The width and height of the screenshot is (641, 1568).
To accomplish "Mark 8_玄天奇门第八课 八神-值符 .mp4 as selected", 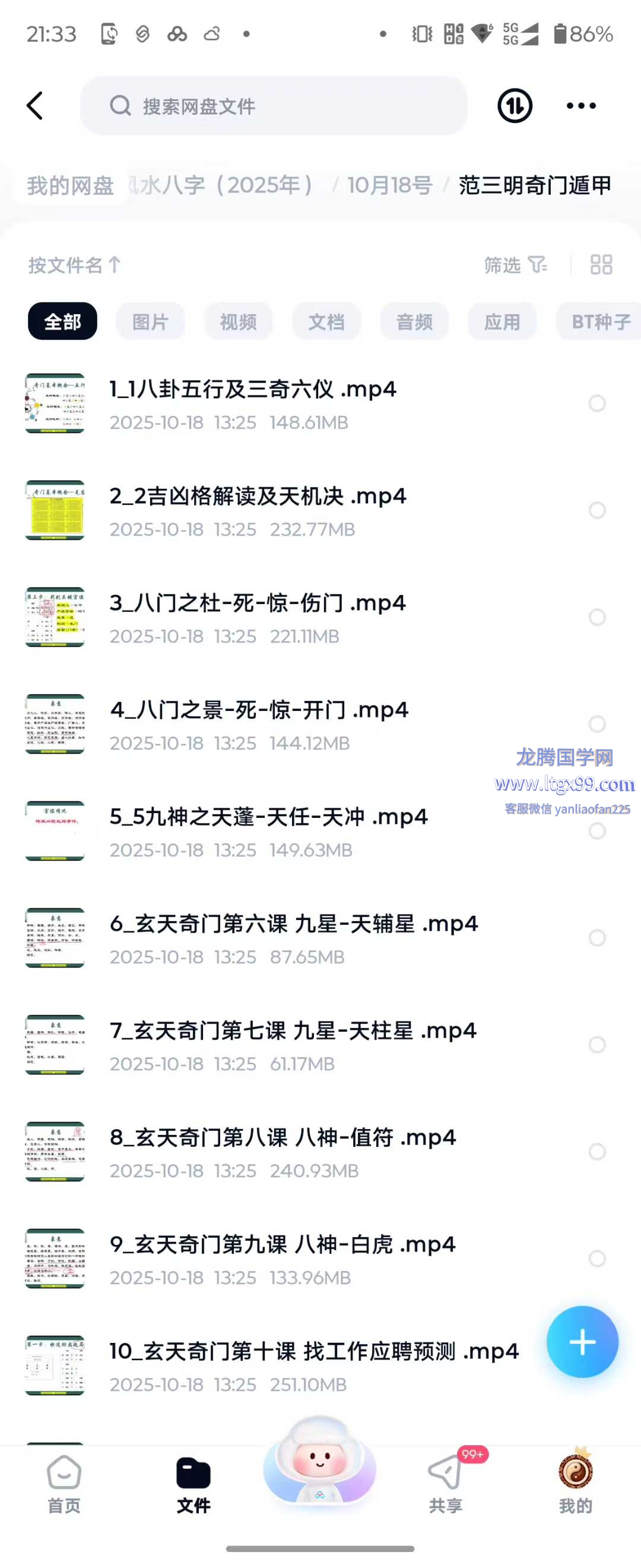I will [596, 1152].
